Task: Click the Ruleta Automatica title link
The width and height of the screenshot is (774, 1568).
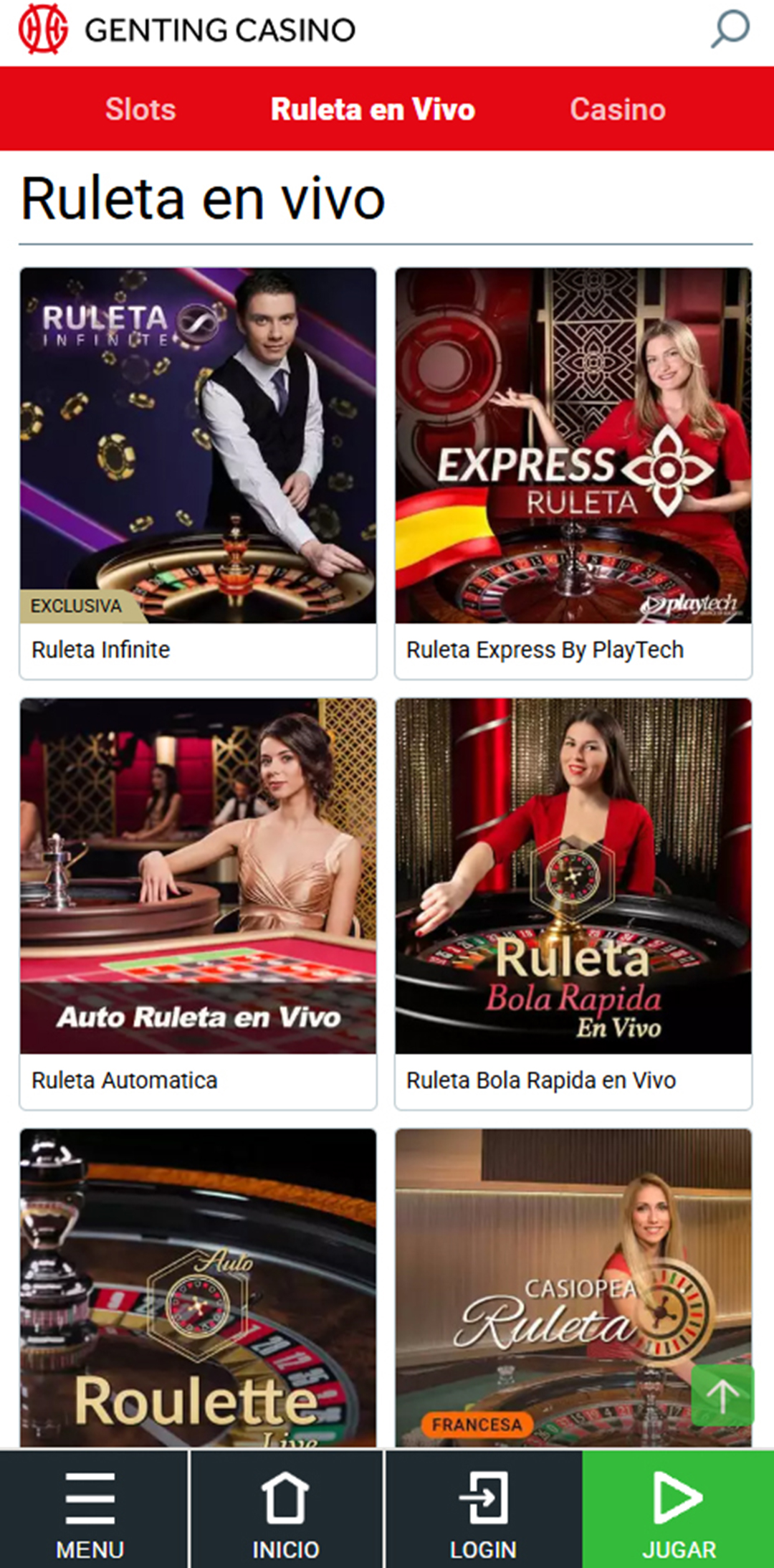Action: (125, 1080)
